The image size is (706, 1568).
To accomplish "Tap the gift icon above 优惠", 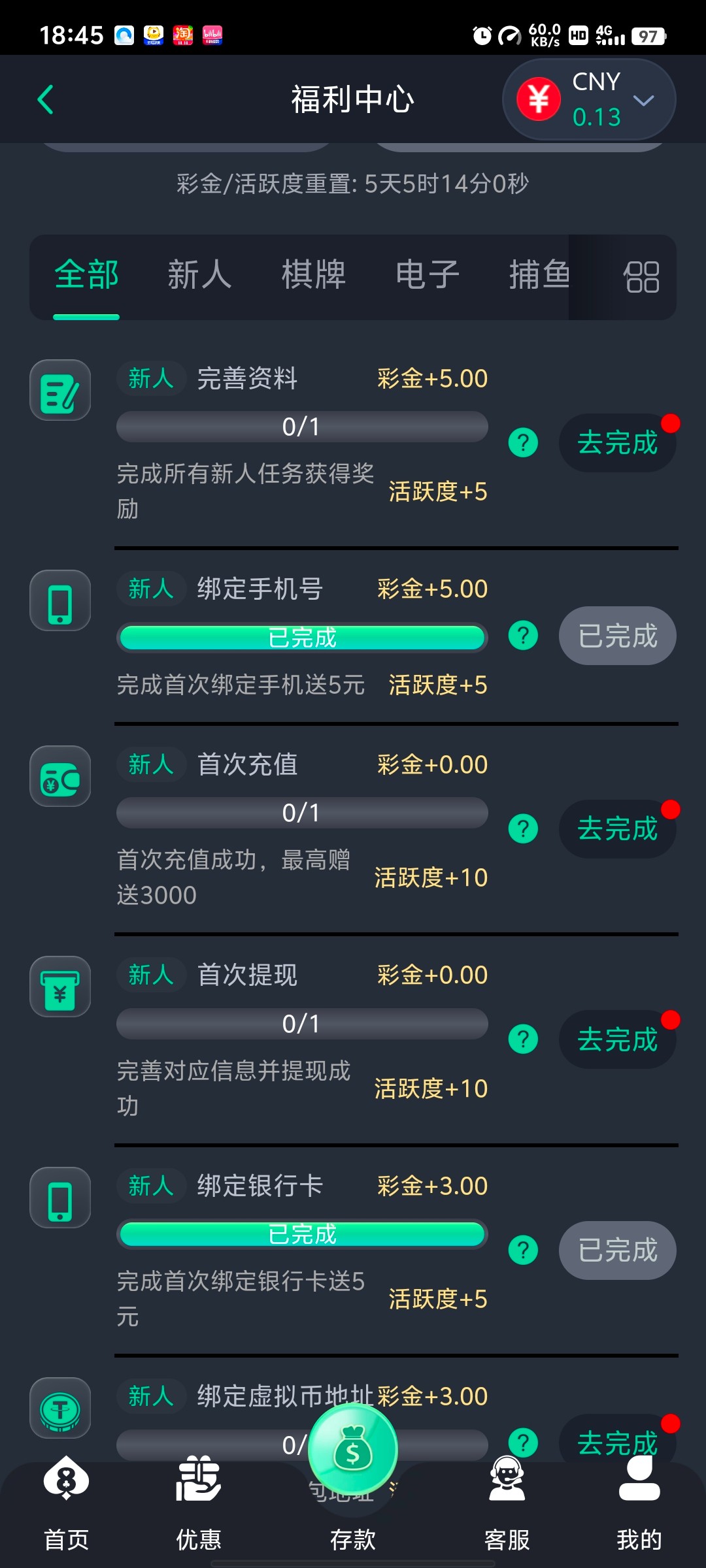I will pos(197,1480).
